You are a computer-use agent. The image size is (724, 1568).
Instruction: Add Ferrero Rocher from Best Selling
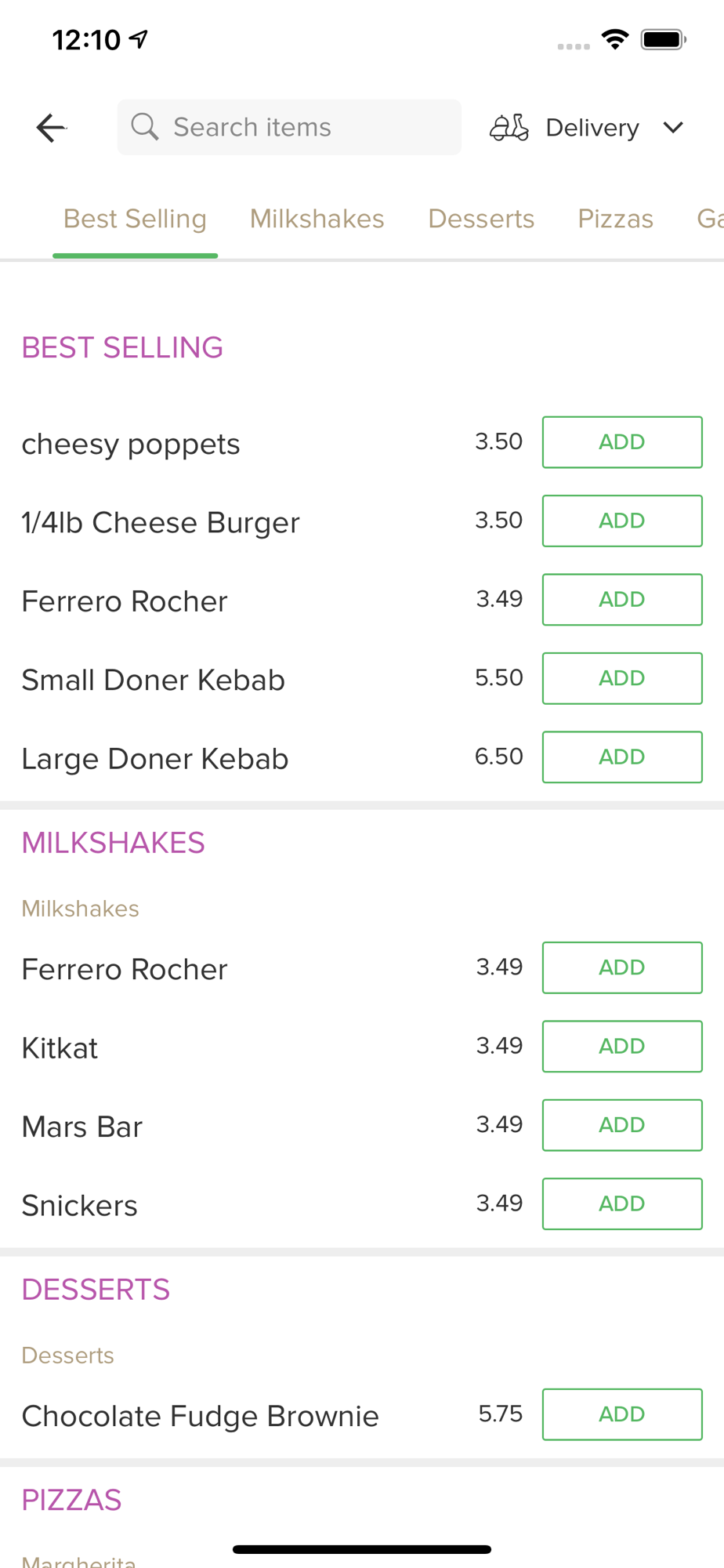pos(622,600)
